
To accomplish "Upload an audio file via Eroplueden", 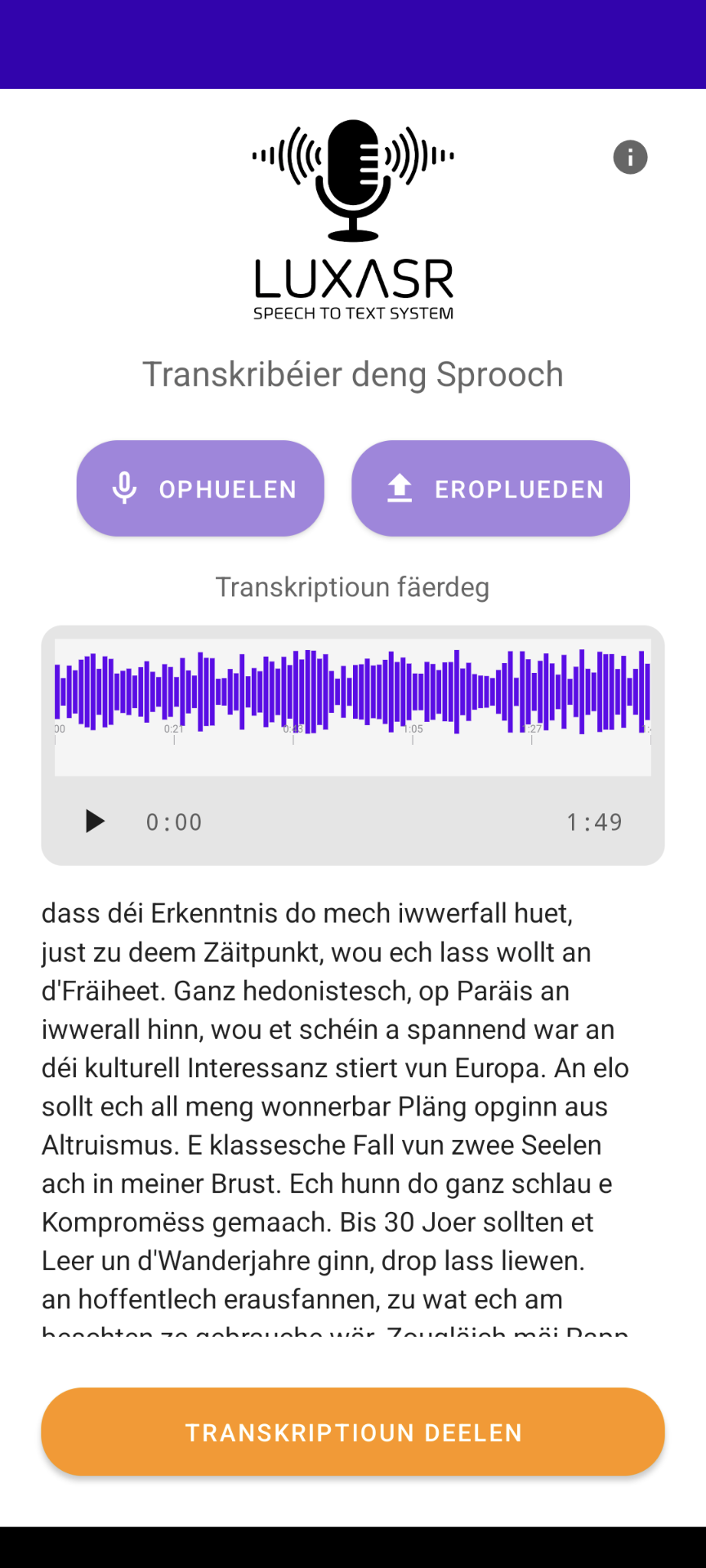I will click(490, 488).
